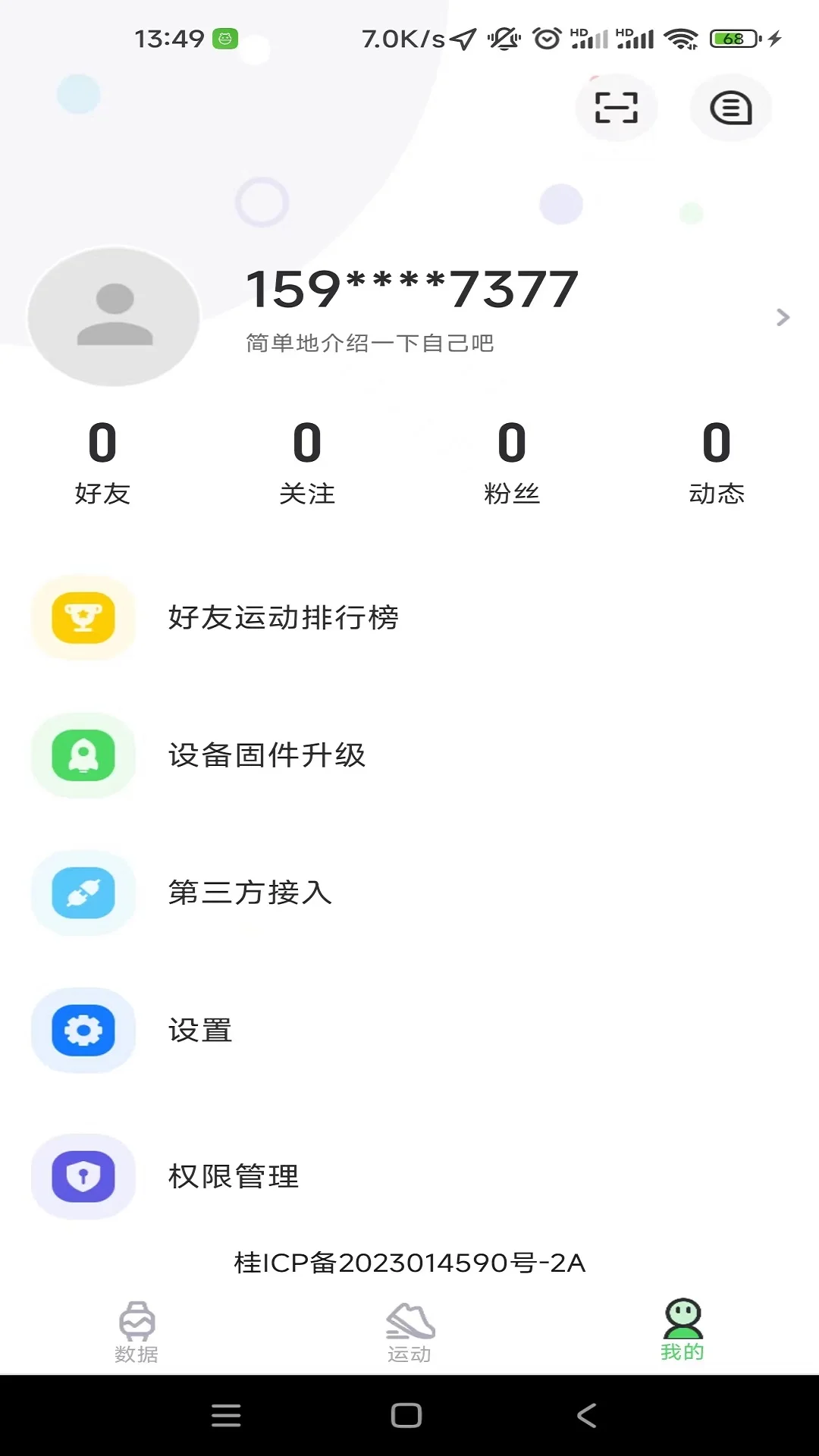This screenshot has height=1456, width=819.
Task: Select the trophy icon for friends ranking
Action: click(x=83, y=617)
